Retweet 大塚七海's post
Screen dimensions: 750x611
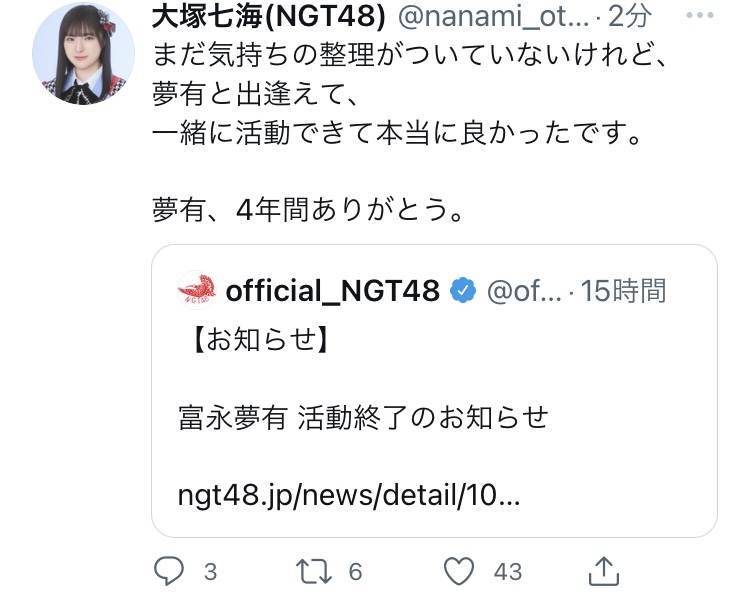[316, 571]
